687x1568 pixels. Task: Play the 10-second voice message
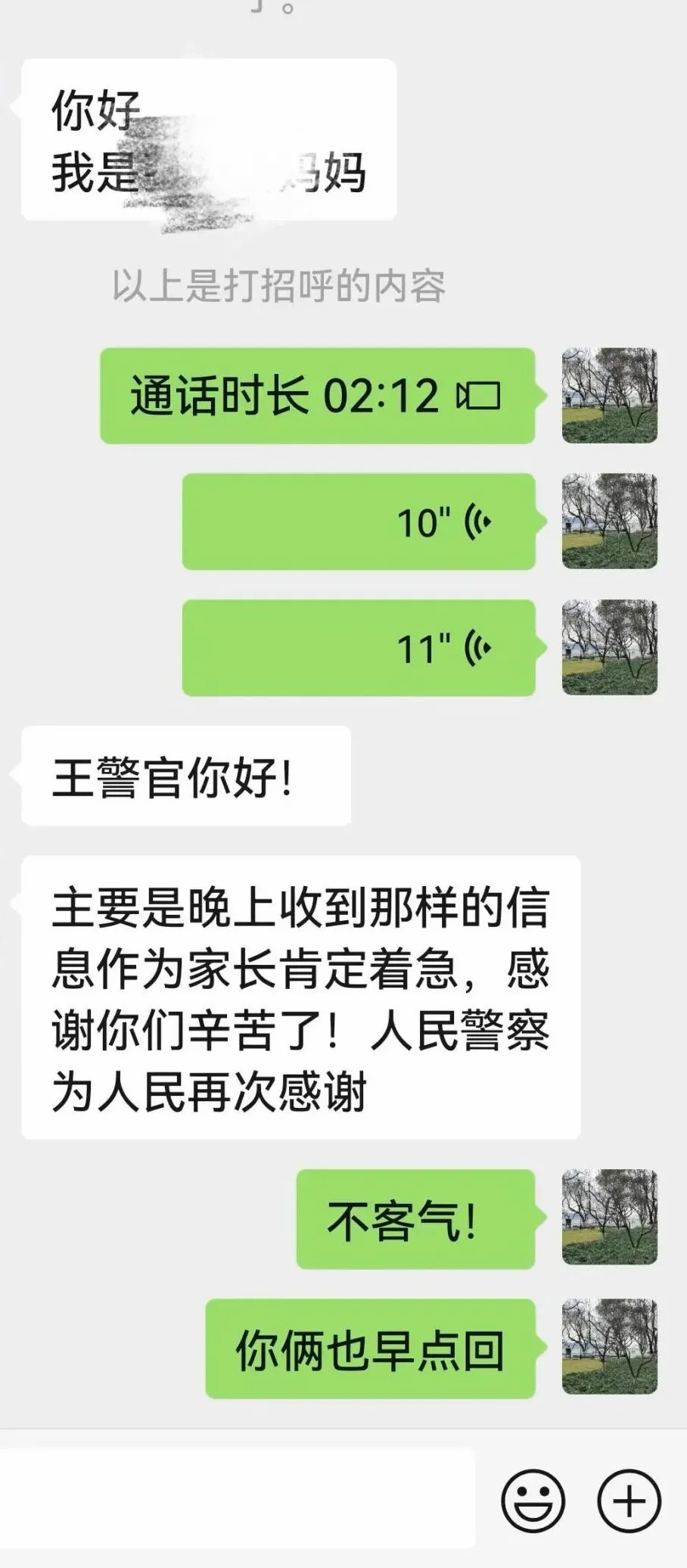(359, 521)
